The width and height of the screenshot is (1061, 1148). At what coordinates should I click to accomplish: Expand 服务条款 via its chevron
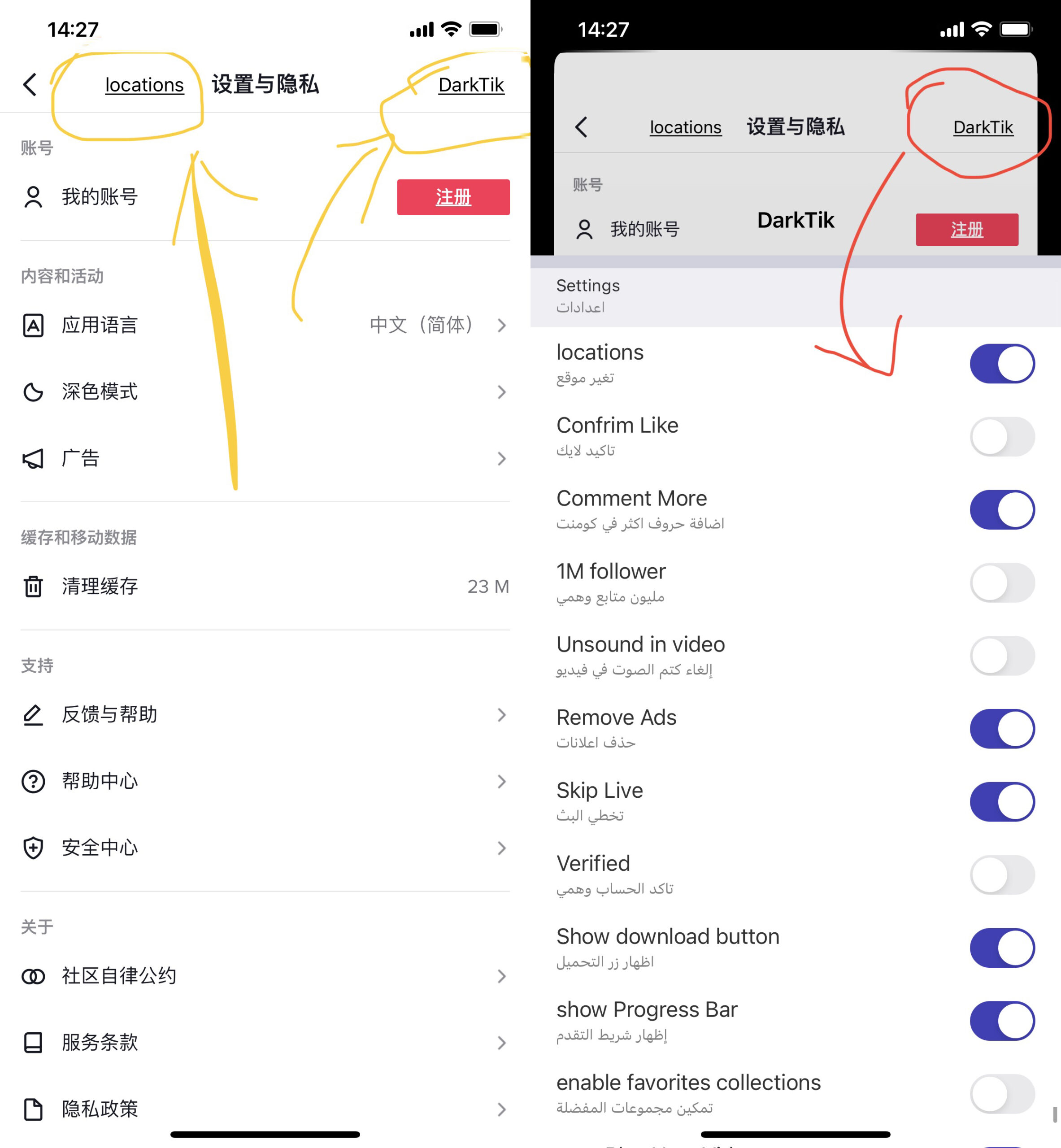point(501,1043)
